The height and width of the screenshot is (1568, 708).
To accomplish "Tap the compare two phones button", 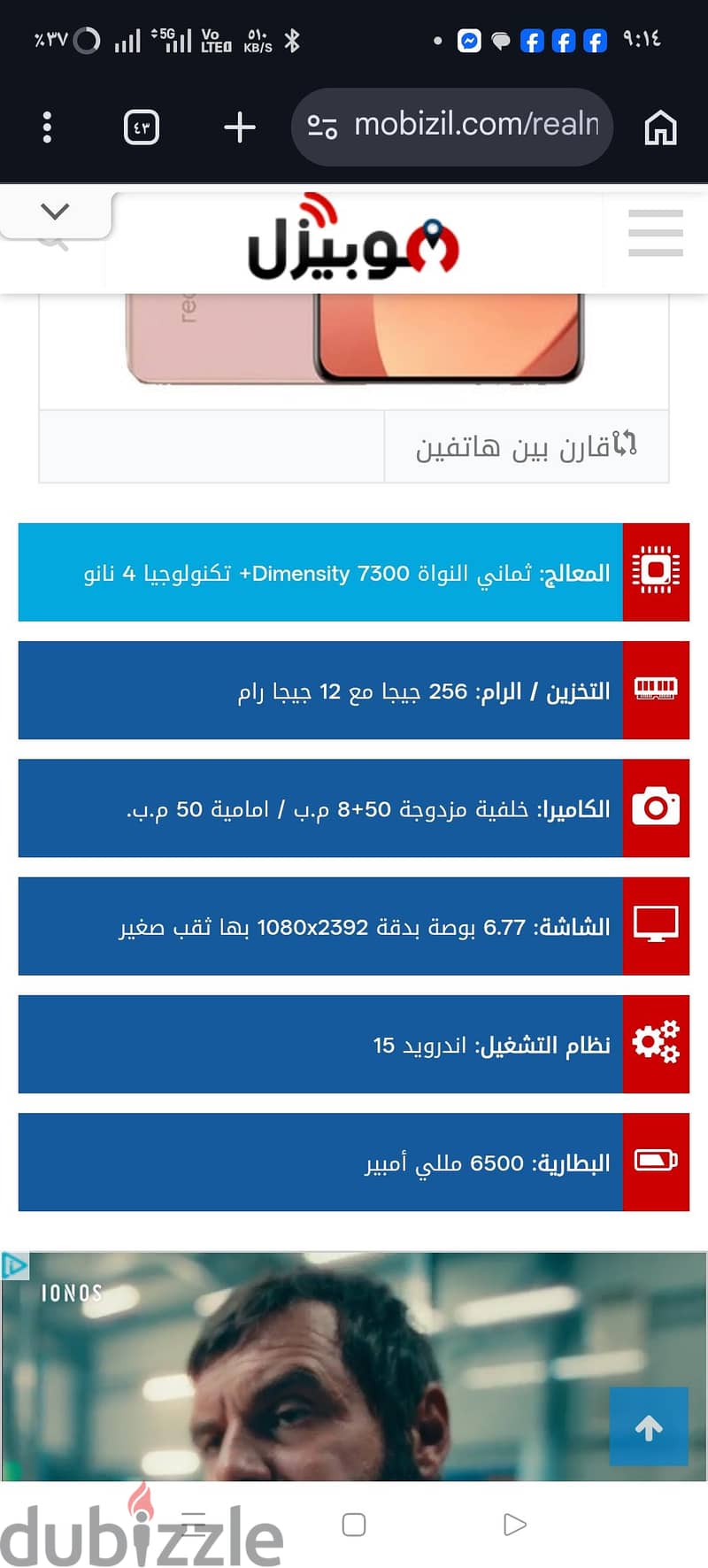I will coord(527,447).
